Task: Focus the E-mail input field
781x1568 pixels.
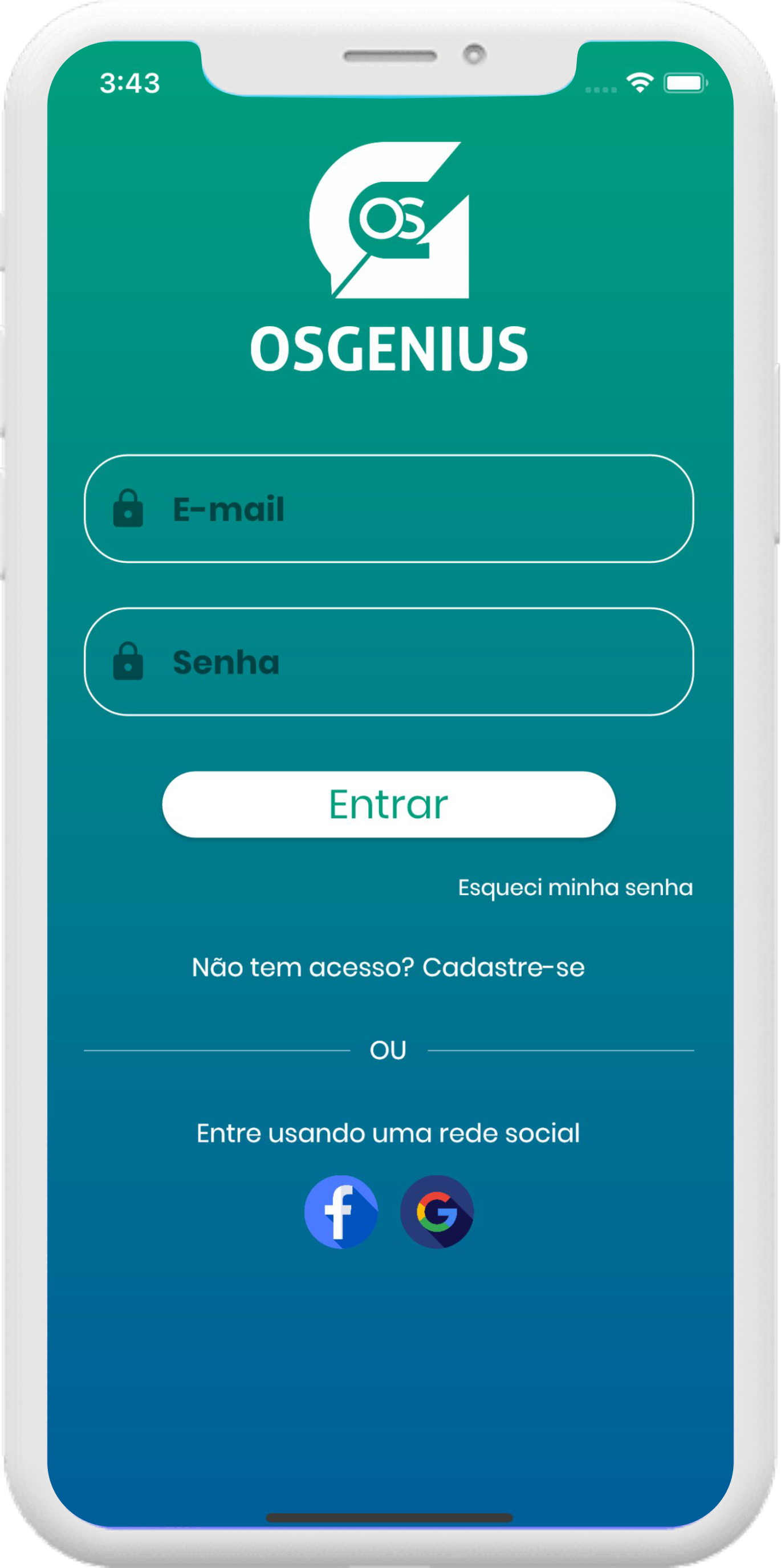Action: 388,509
